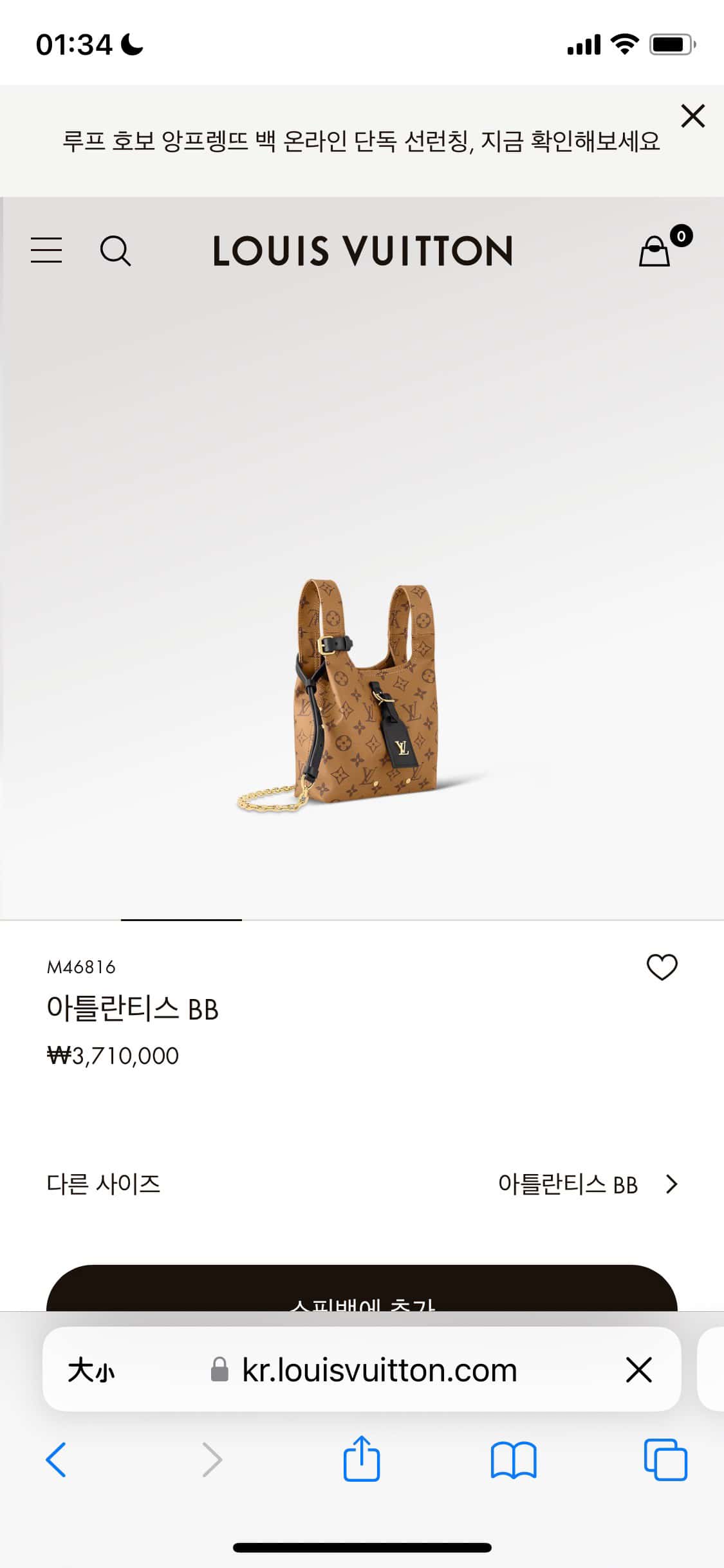Open the hamburger menu

46,250
